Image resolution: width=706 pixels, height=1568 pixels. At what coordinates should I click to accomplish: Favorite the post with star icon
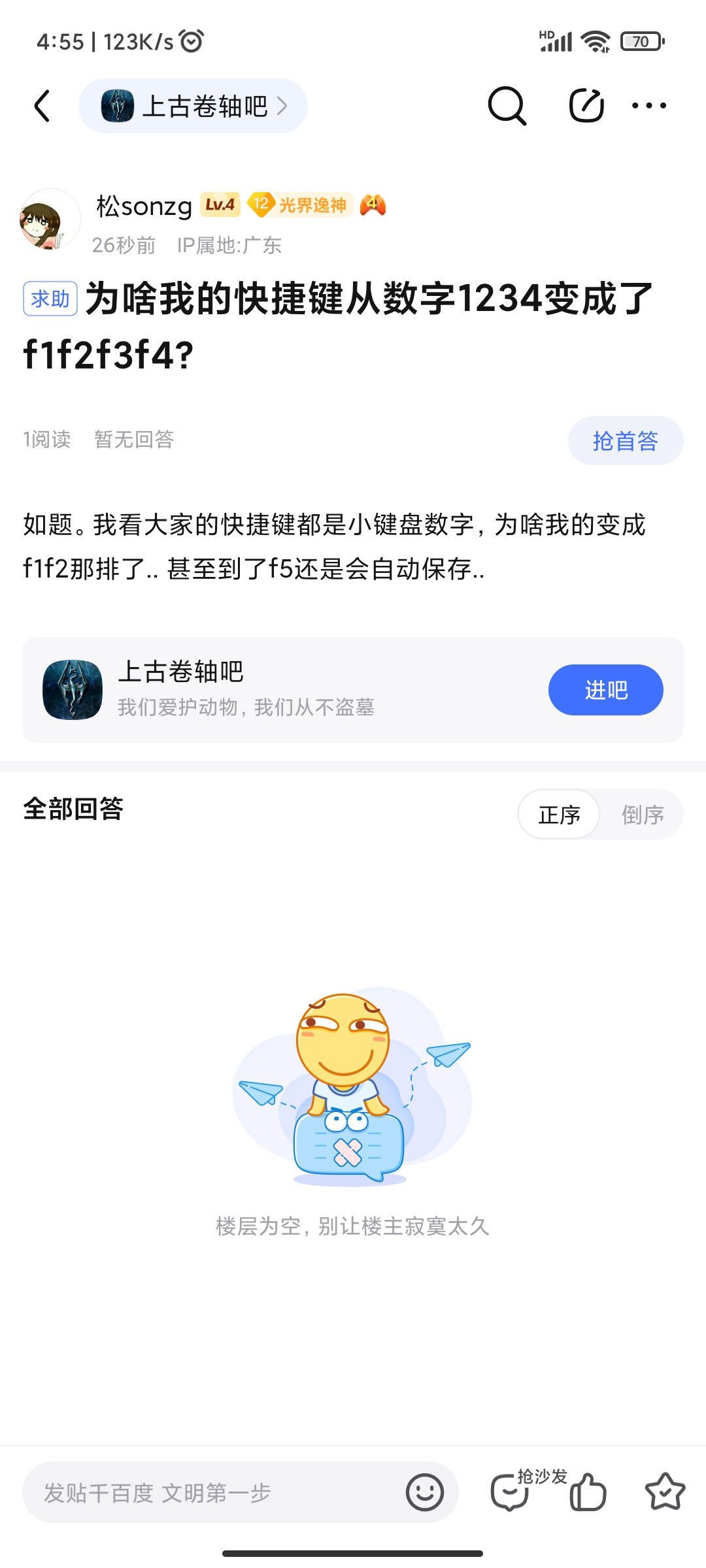pos(665,1493)
